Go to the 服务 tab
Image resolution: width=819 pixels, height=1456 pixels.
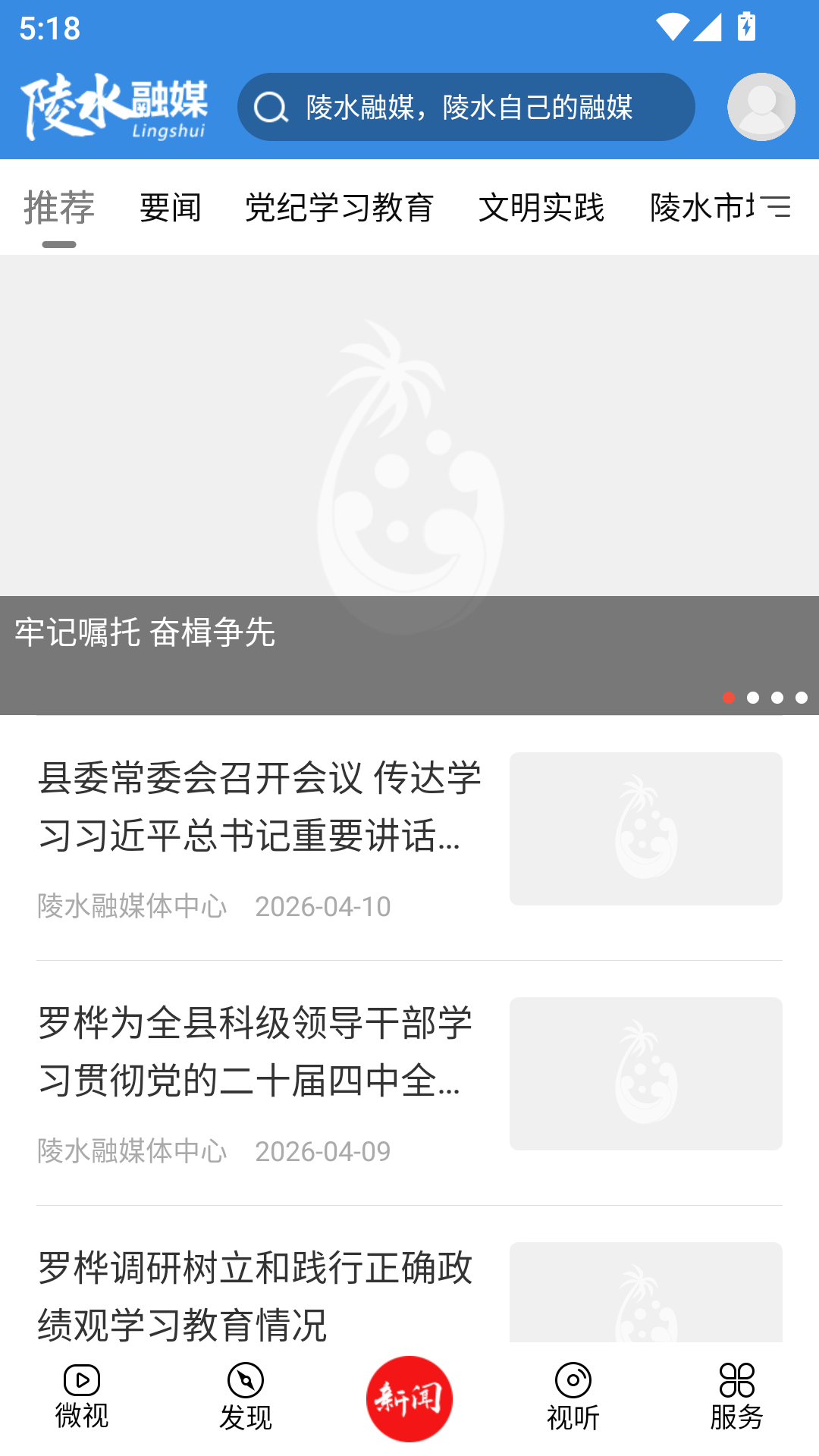point(736,1397)
